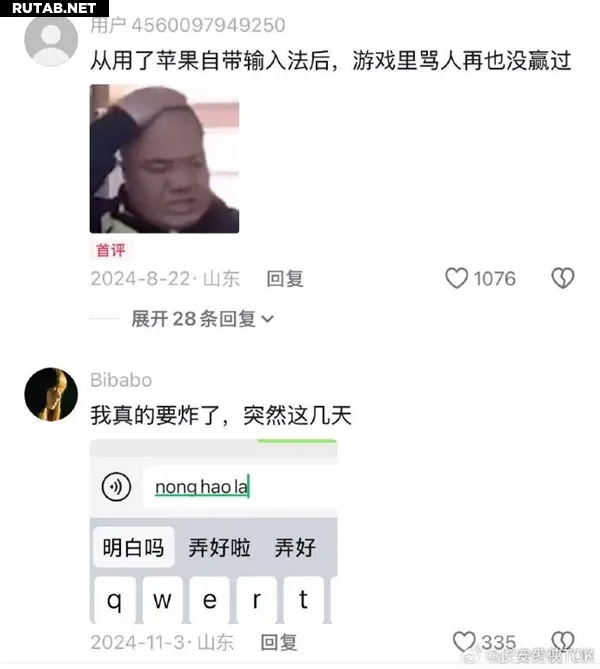The image size is (600, 669).
Task: Reply to the 2024-8-22 comment
Action: tap(285, 279)
